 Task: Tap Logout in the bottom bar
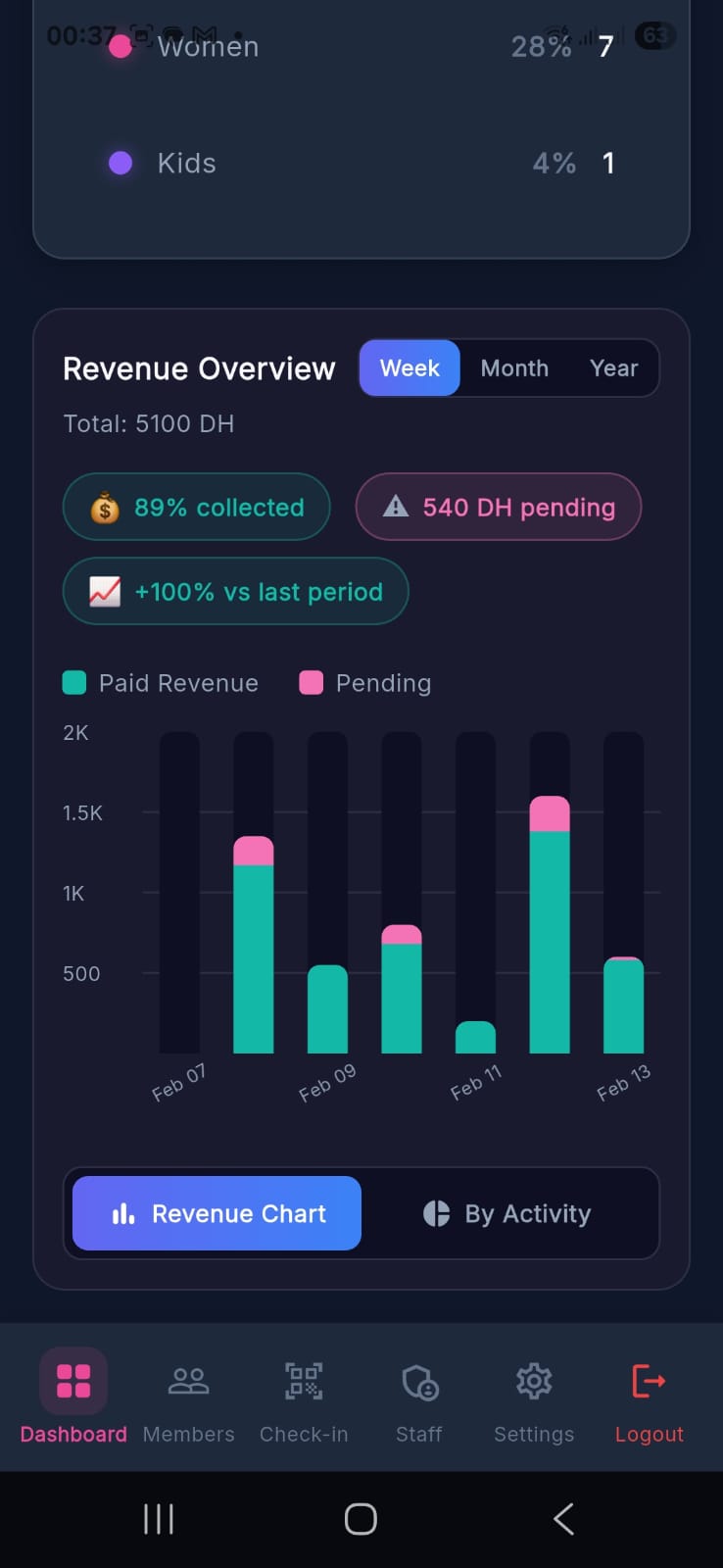point(649,1396)
